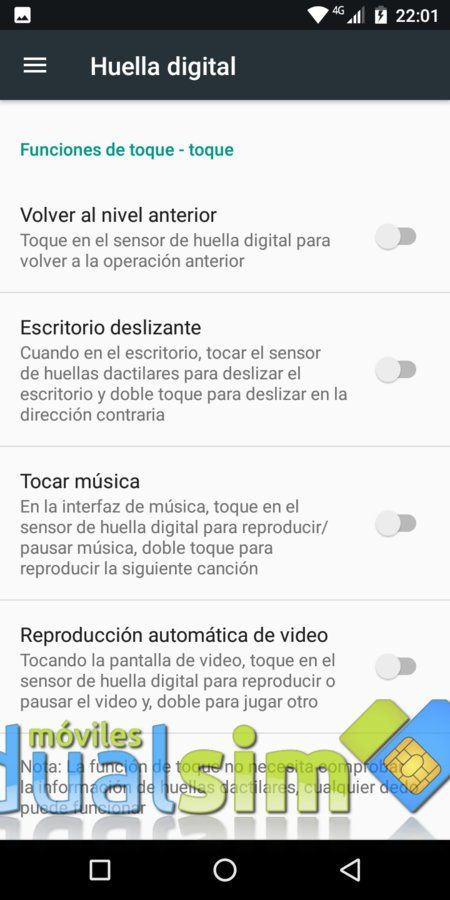Turn on Escritorio deslizante

click(x=395, y=370)
